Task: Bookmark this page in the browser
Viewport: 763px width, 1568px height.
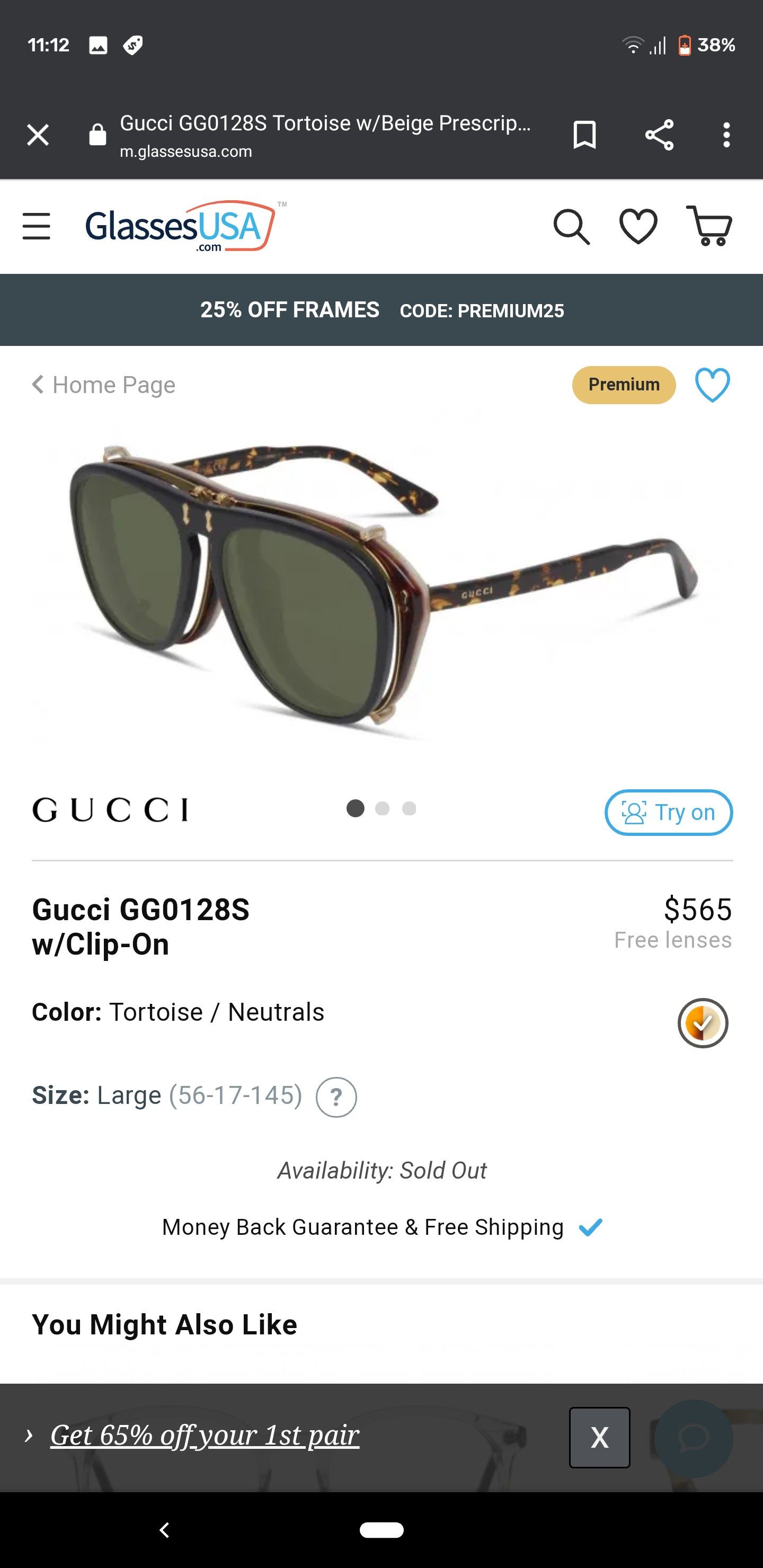Action: click(584, 135)
